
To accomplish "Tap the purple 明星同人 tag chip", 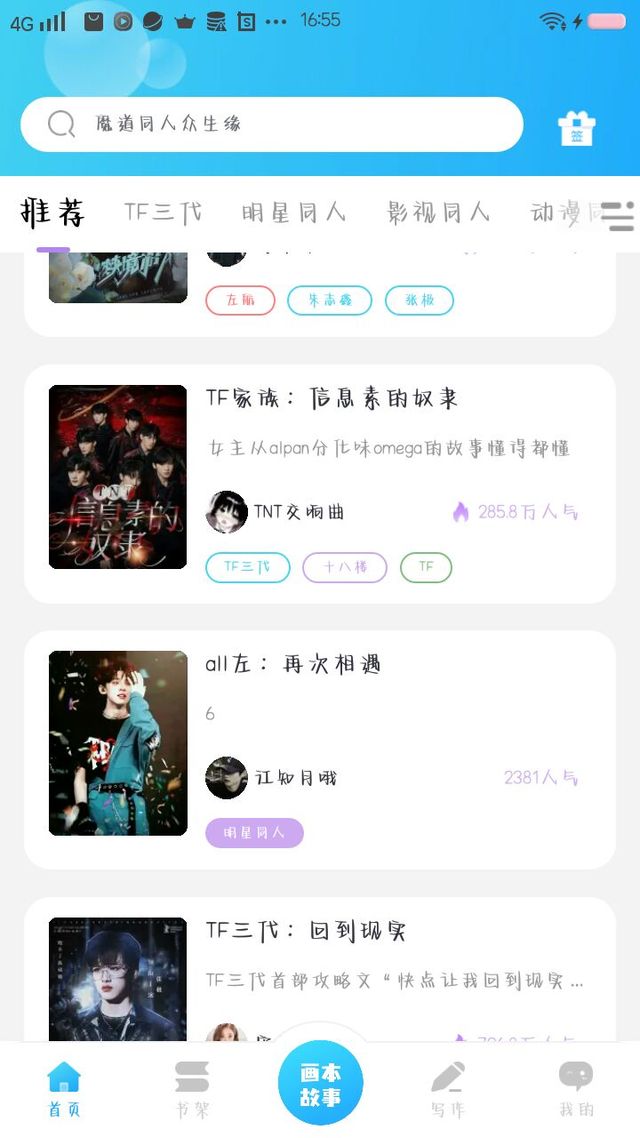I will [x=254, y=832].
